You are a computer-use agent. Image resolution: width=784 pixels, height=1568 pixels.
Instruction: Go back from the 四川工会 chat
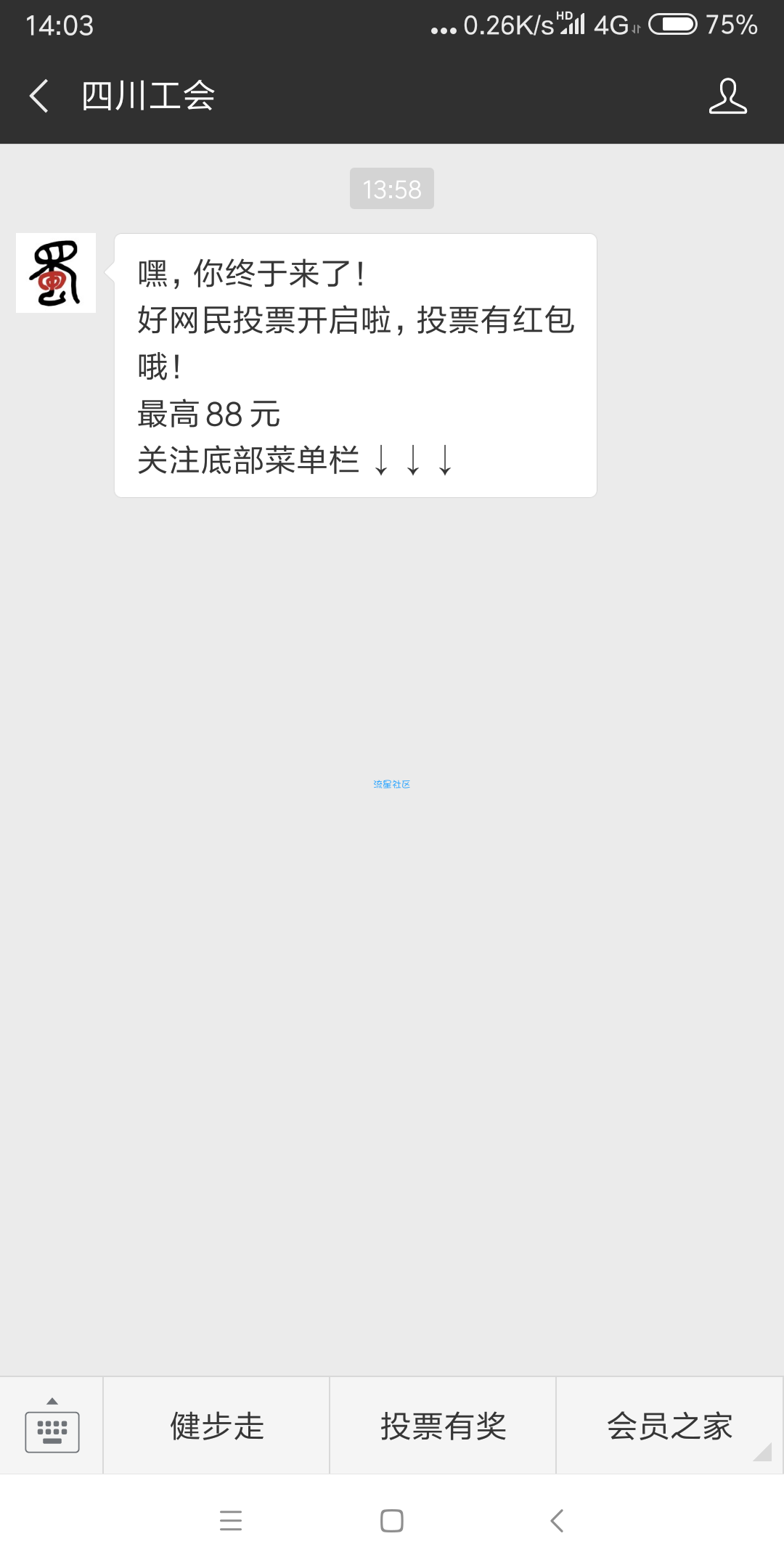pos(39,96)
